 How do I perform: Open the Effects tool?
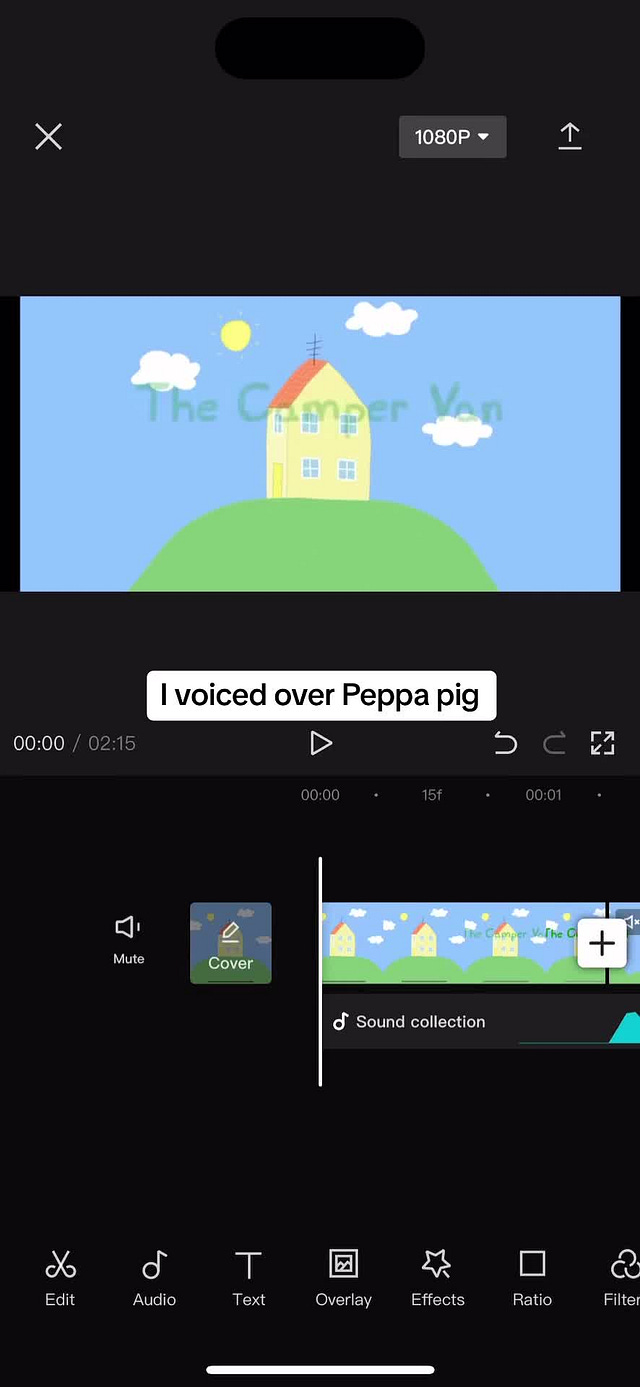(x=438, y=1278)
